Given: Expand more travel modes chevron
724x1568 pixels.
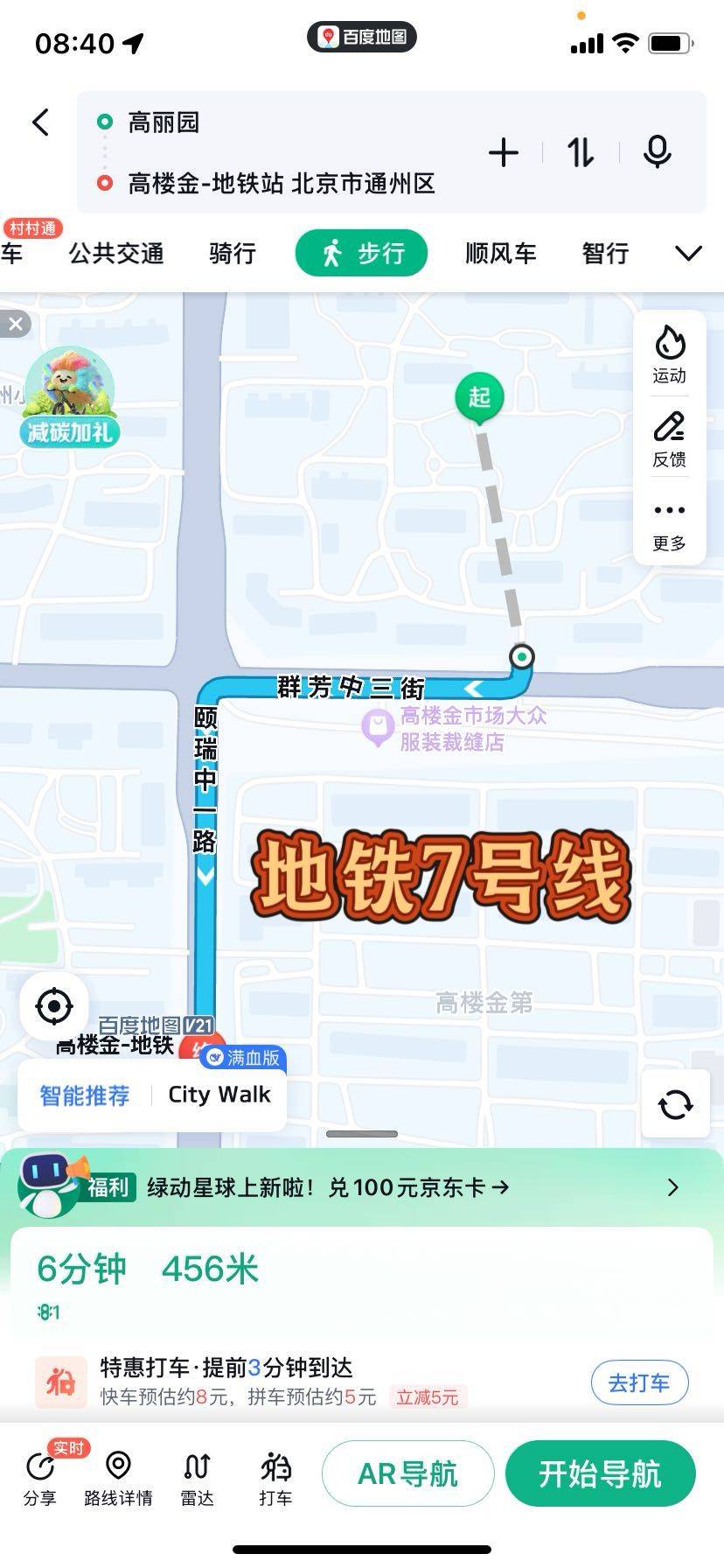Looking at the screenshot, I should pyautogui.click(x=689, y=254).
